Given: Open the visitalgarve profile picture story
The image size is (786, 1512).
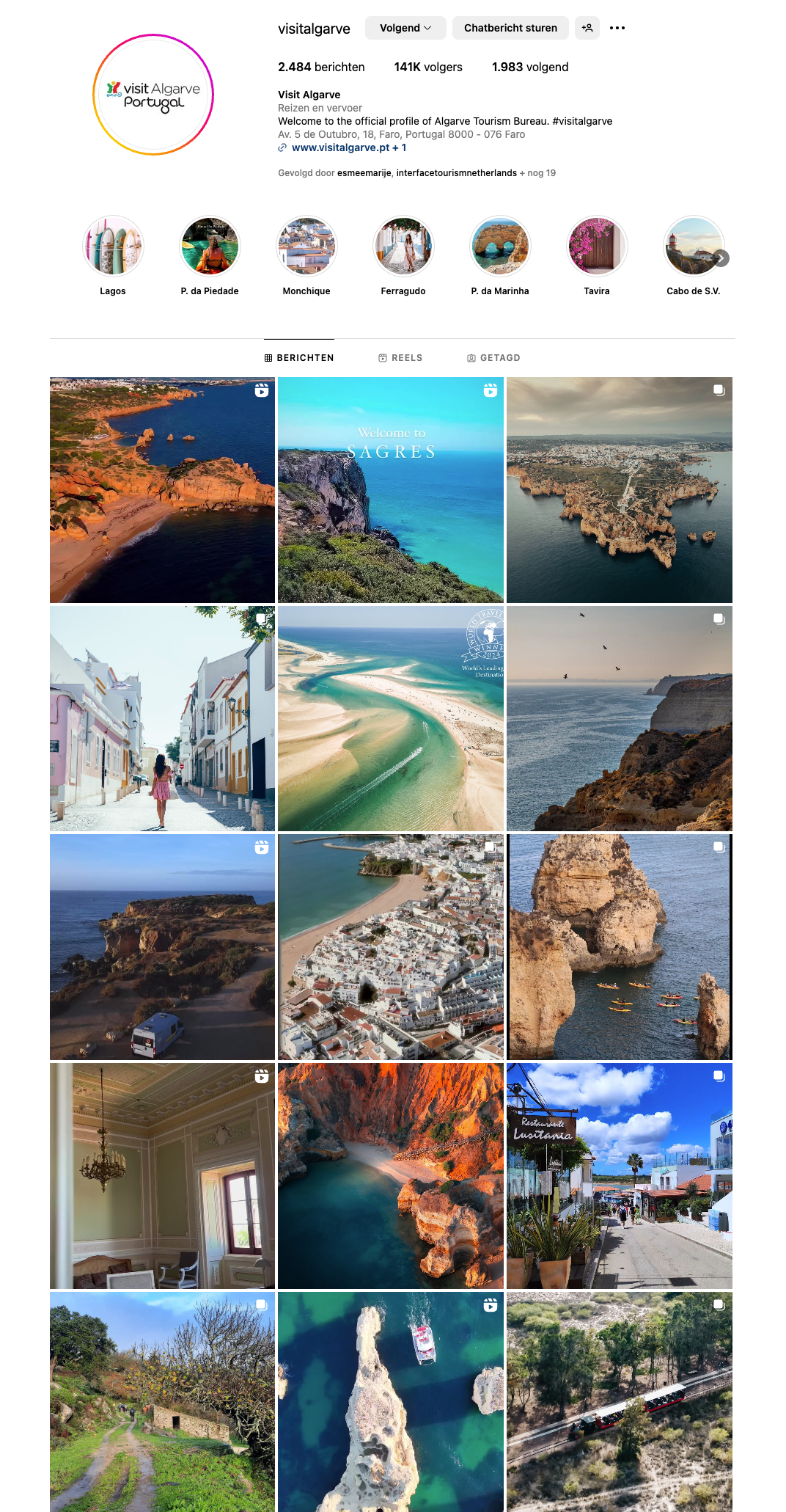Looking at the screenshot, I should click(153, 95).
